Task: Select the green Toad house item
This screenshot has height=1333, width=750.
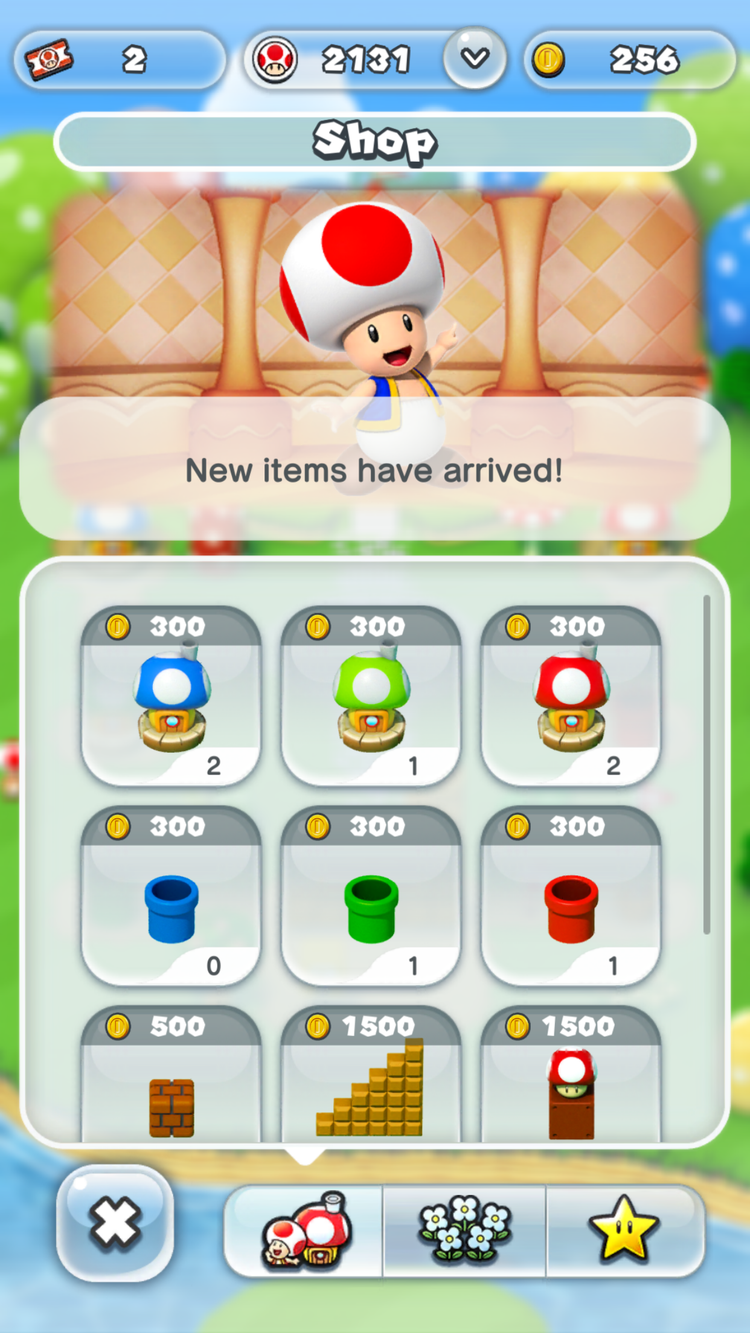Action: pos(371,696)
